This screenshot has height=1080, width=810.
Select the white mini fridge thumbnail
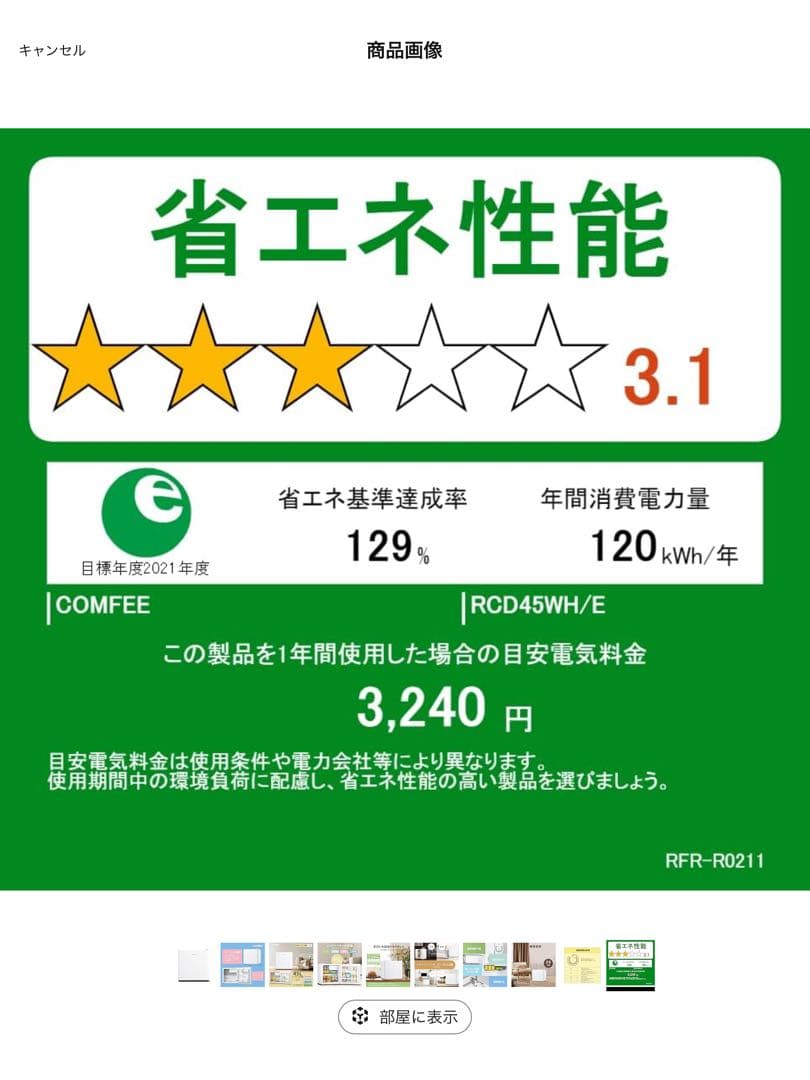[192, 963]
